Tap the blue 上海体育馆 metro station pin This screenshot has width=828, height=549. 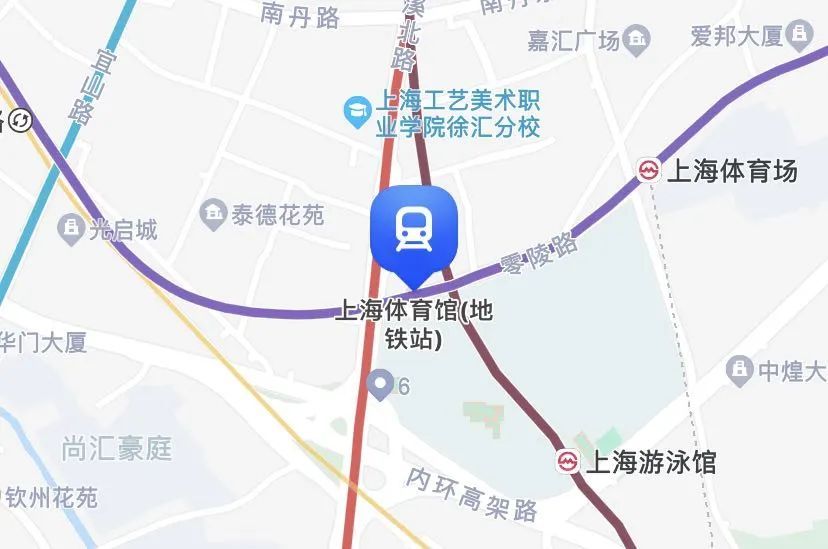(x=413, y=230)
